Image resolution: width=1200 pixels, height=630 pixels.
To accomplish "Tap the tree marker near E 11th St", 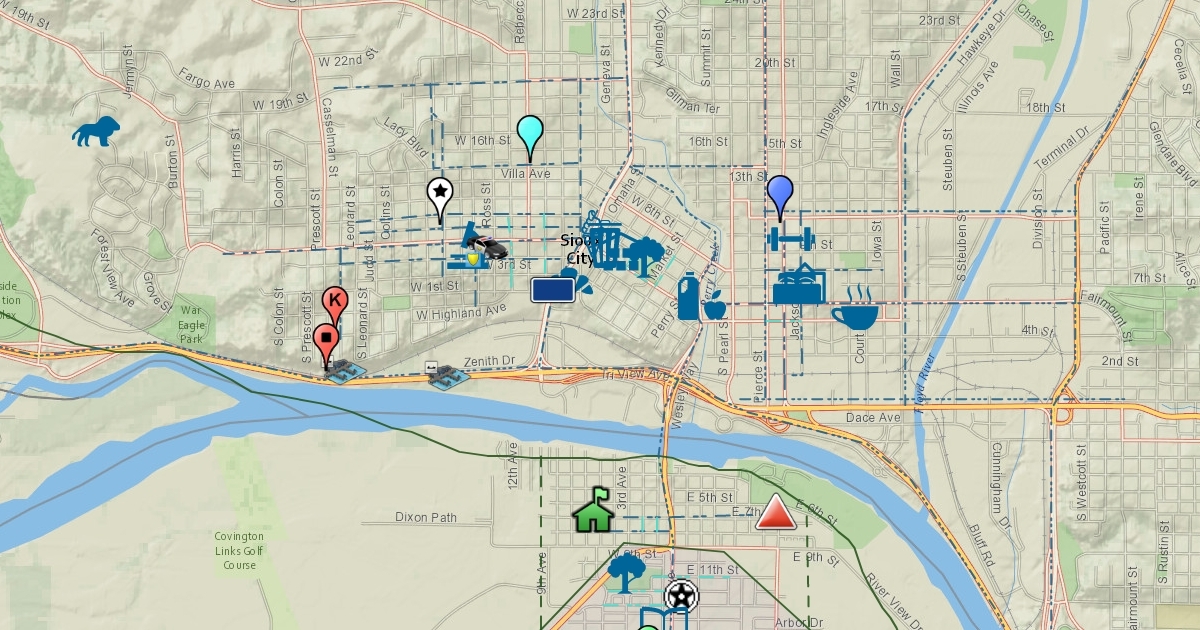I will pyautogui.click(x=627, y=574).
